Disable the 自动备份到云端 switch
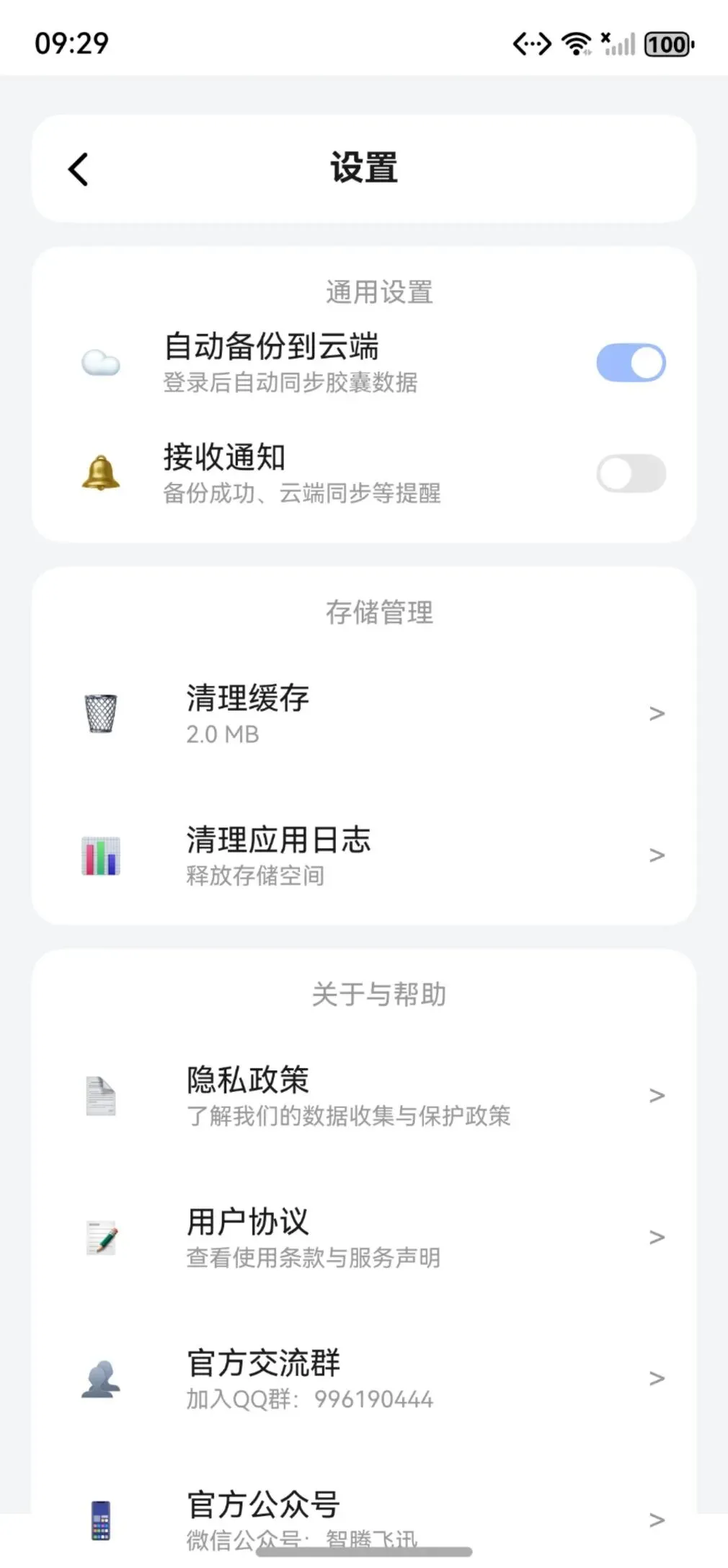728x1568 pixels. point(631,363)
